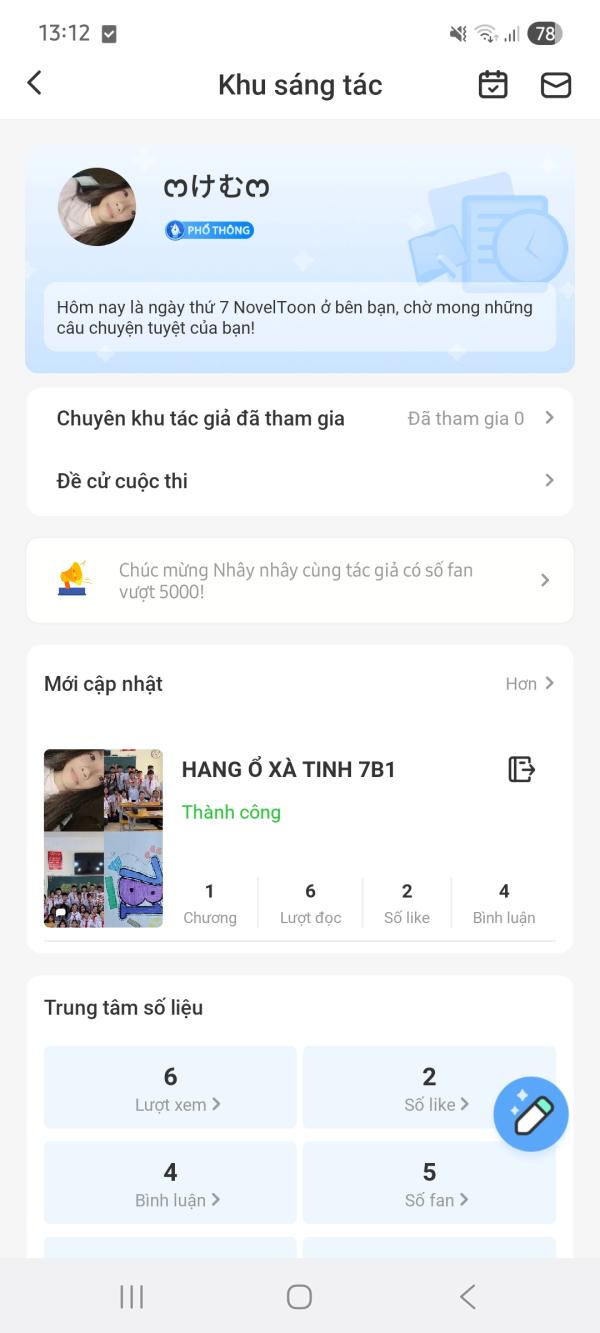This screenshot has width=600, height=1333.
Task: Go to the system home screen
Action: (x=299, y=1297)
